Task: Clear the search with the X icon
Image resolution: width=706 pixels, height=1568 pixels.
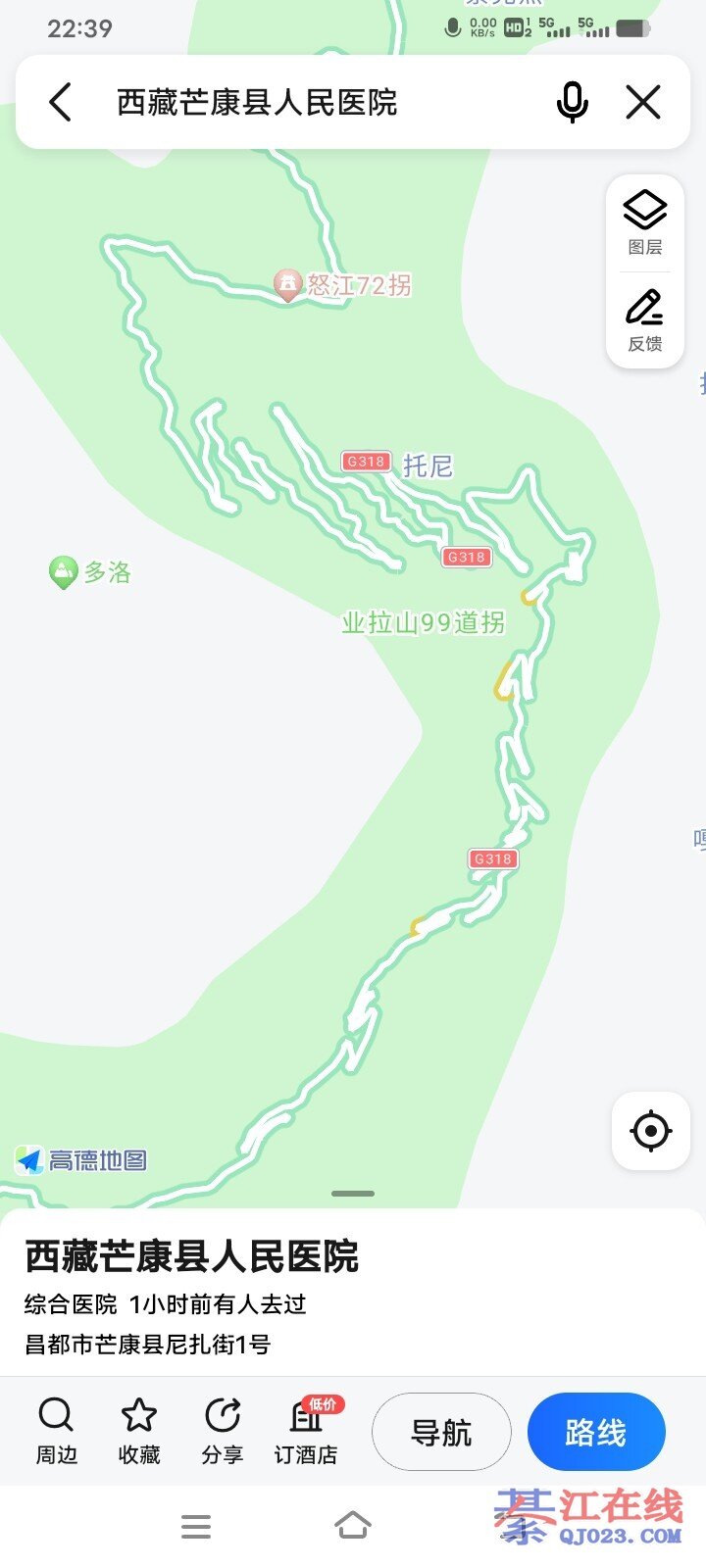Action: tap(643, 102)
